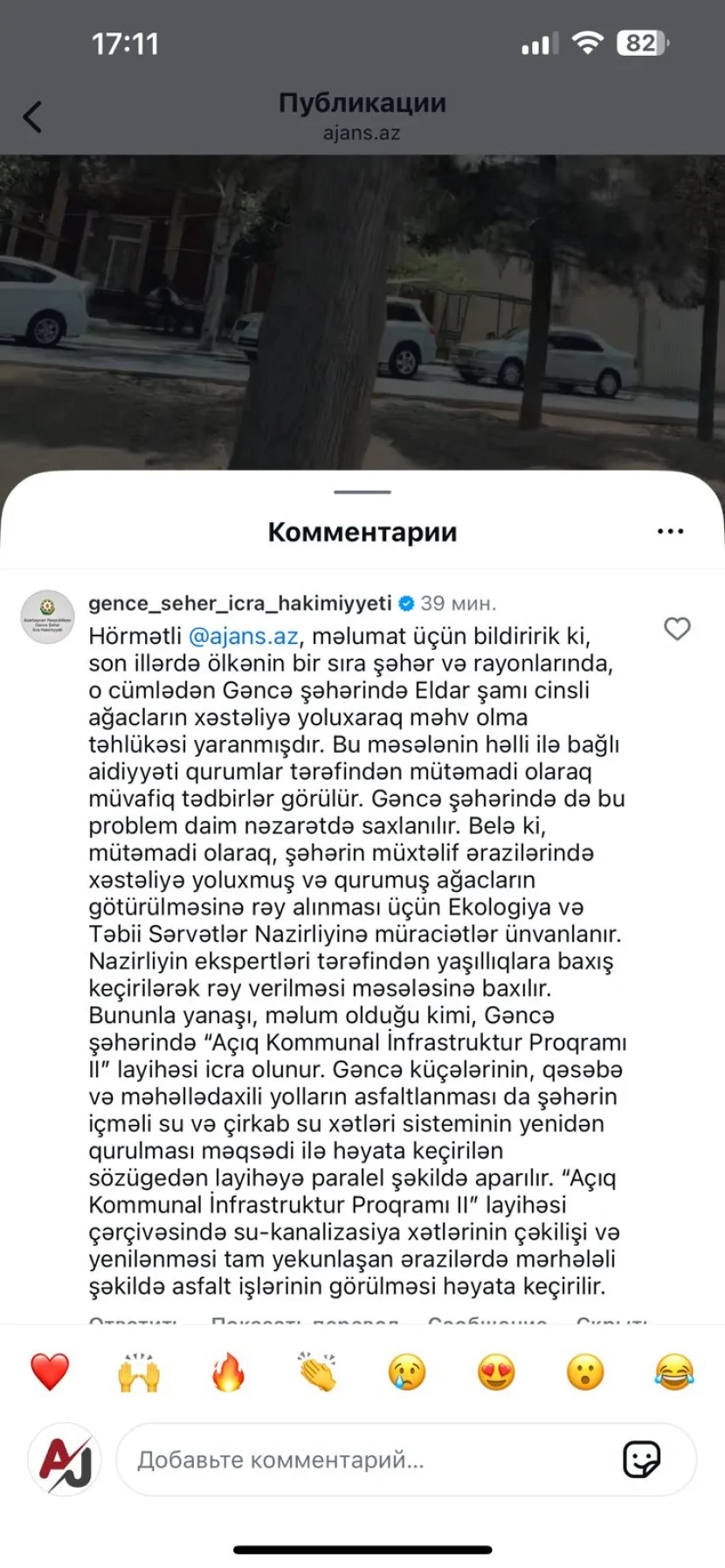Insert the heart eyes emoji
The width and height of the screenshot is (725, 1568).
tap(496, 1371)
